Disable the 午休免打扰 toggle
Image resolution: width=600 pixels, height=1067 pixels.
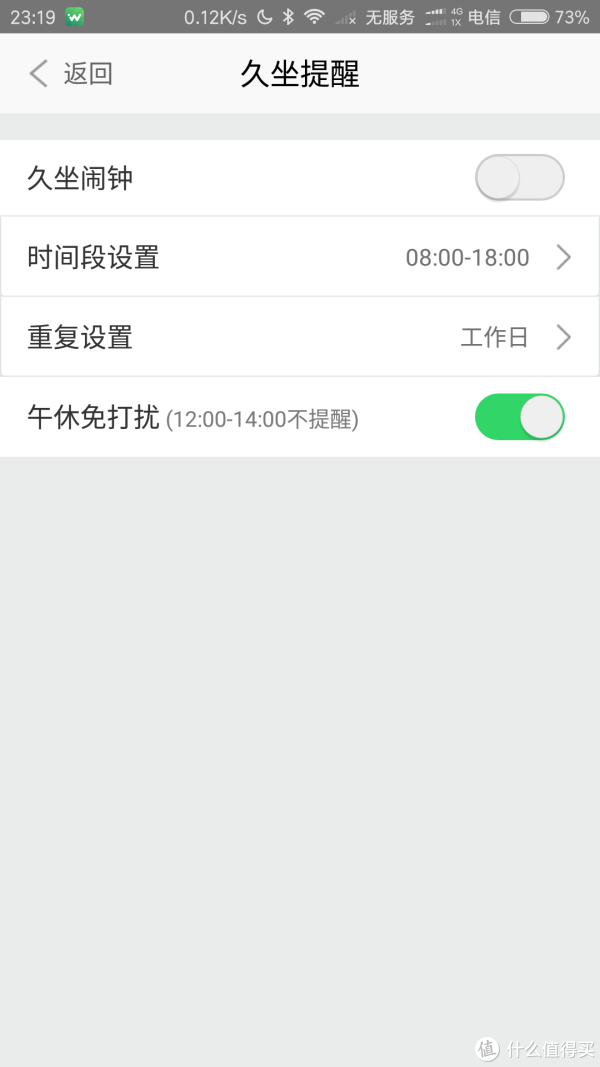tap(519, 417)
